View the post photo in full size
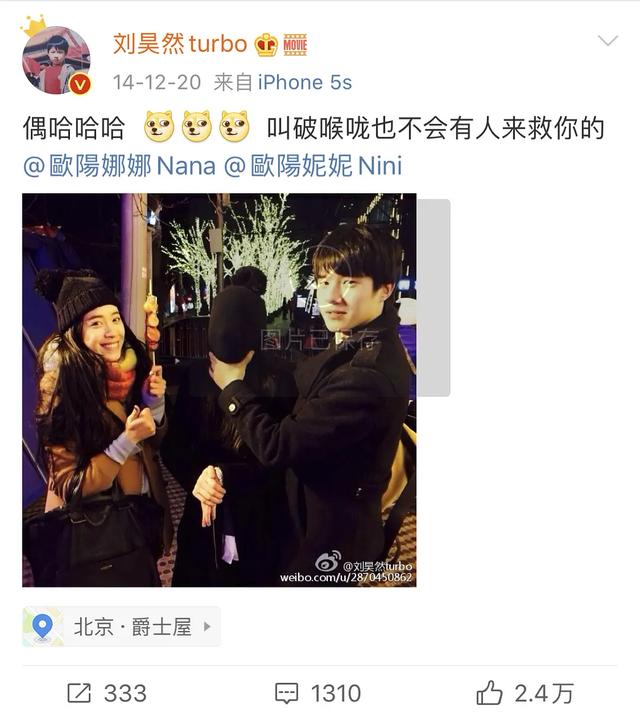The height and width of the screenshot is (722, 640). coord(219,390)
